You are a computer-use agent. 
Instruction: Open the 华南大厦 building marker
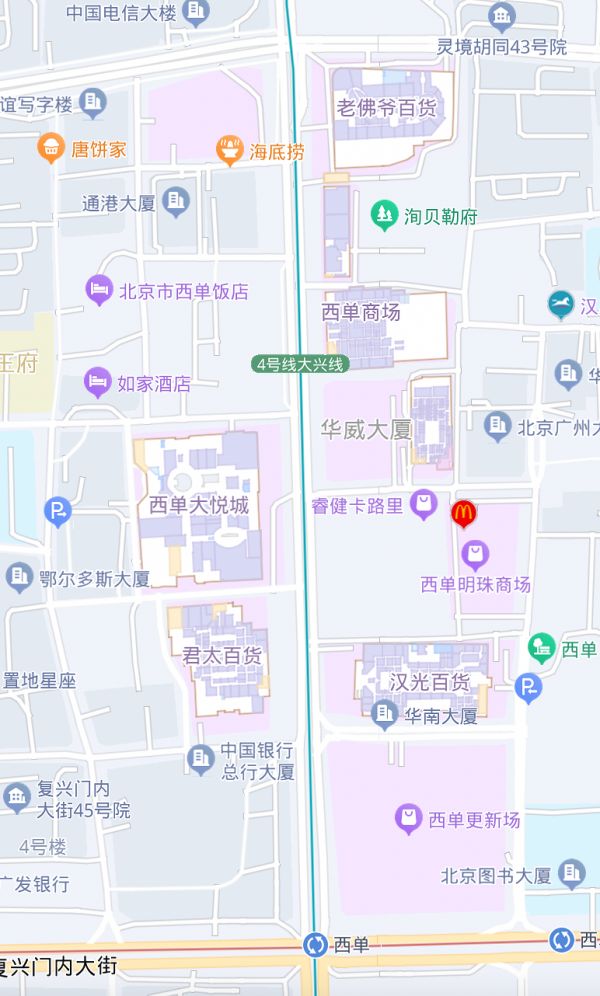tap(384, 714)
